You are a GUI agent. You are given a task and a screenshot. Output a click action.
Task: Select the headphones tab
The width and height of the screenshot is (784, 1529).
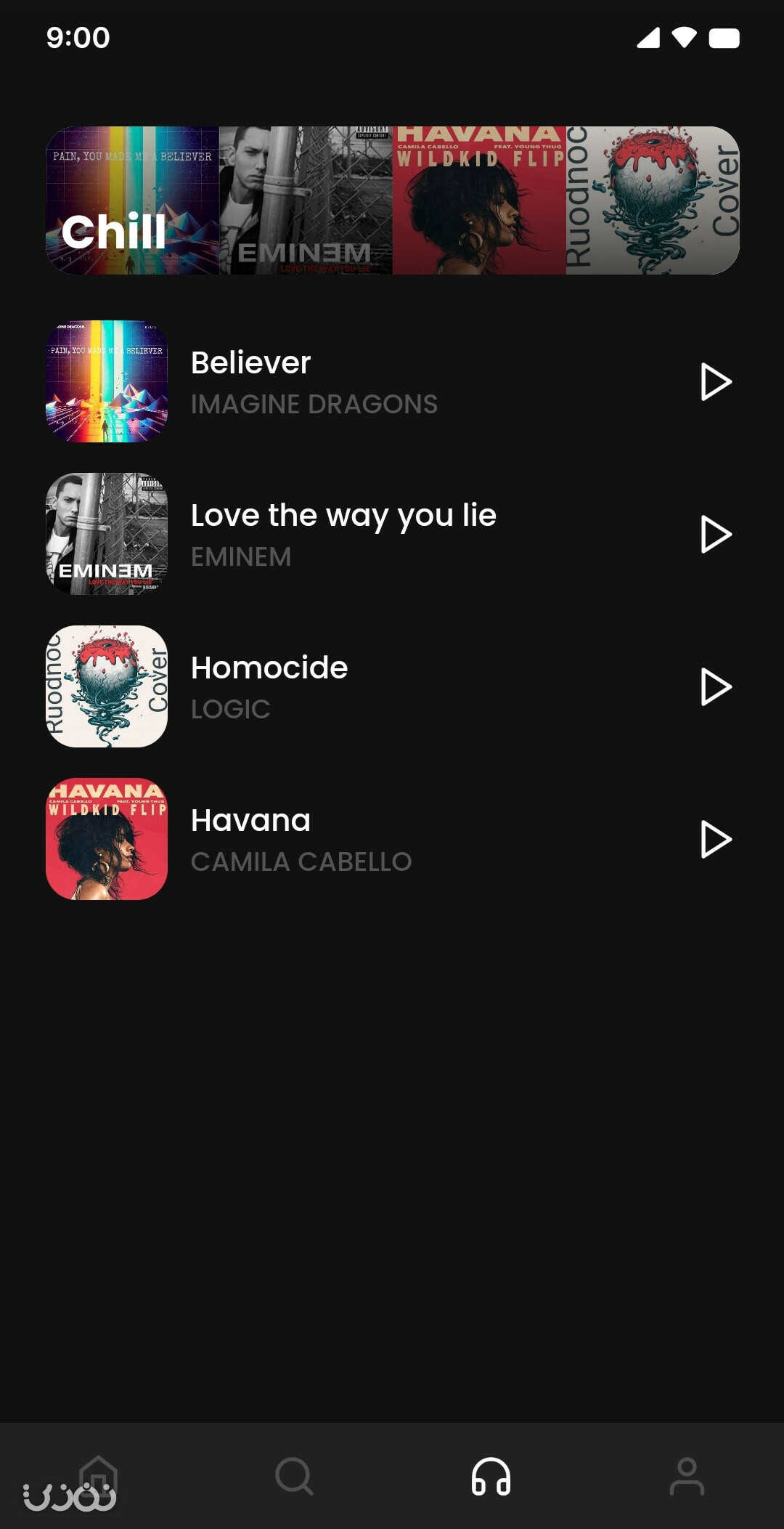pyautogui.click(x=491, y=1476)
